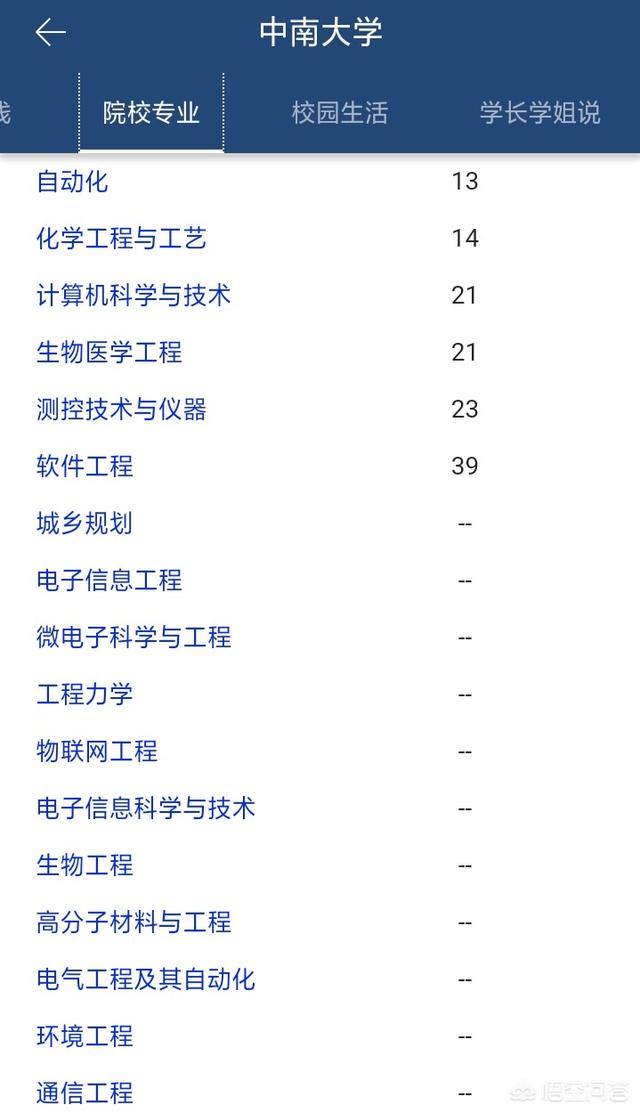
Task: Go back using the top arrow
Action: (50, 33)
